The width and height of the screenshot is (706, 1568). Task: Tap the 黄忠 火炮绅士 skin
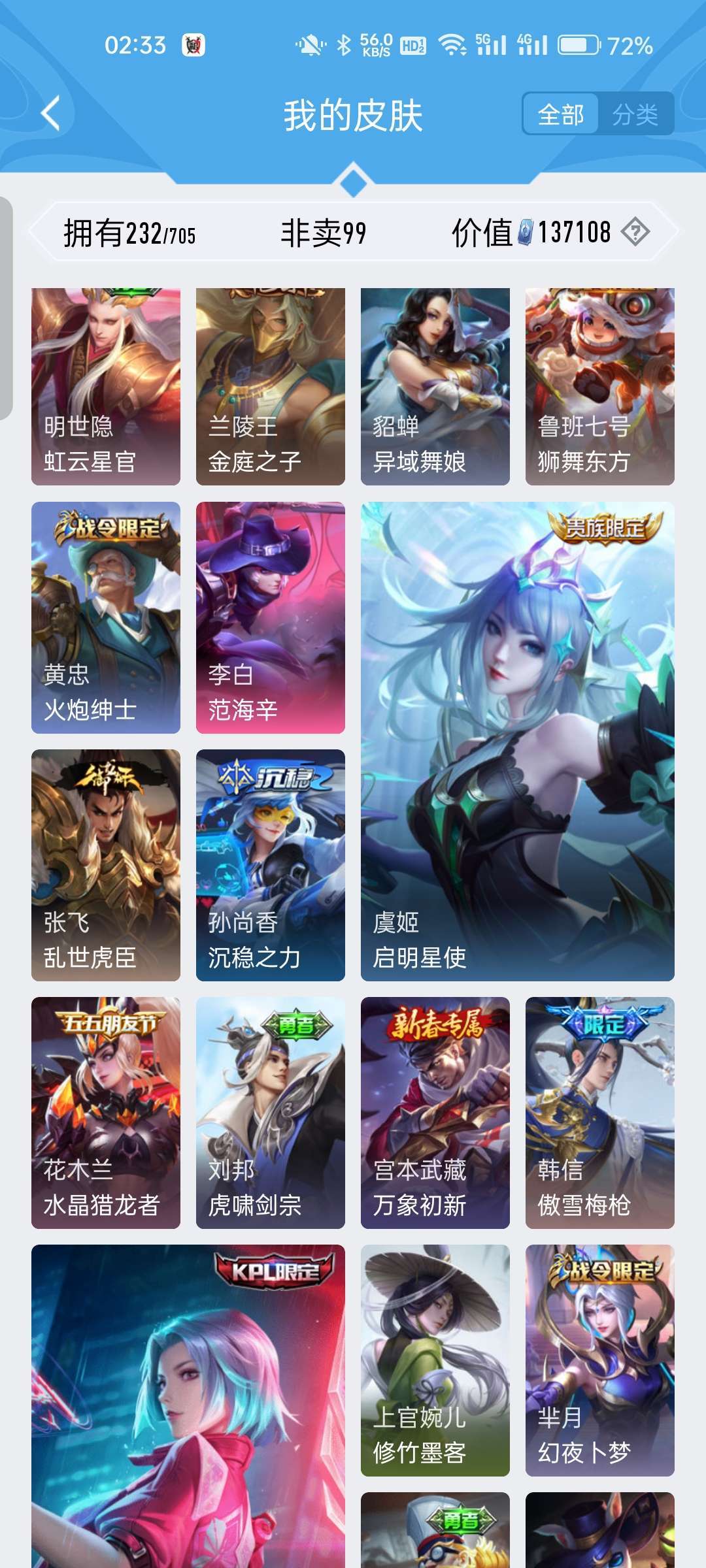tap(106, 617)
